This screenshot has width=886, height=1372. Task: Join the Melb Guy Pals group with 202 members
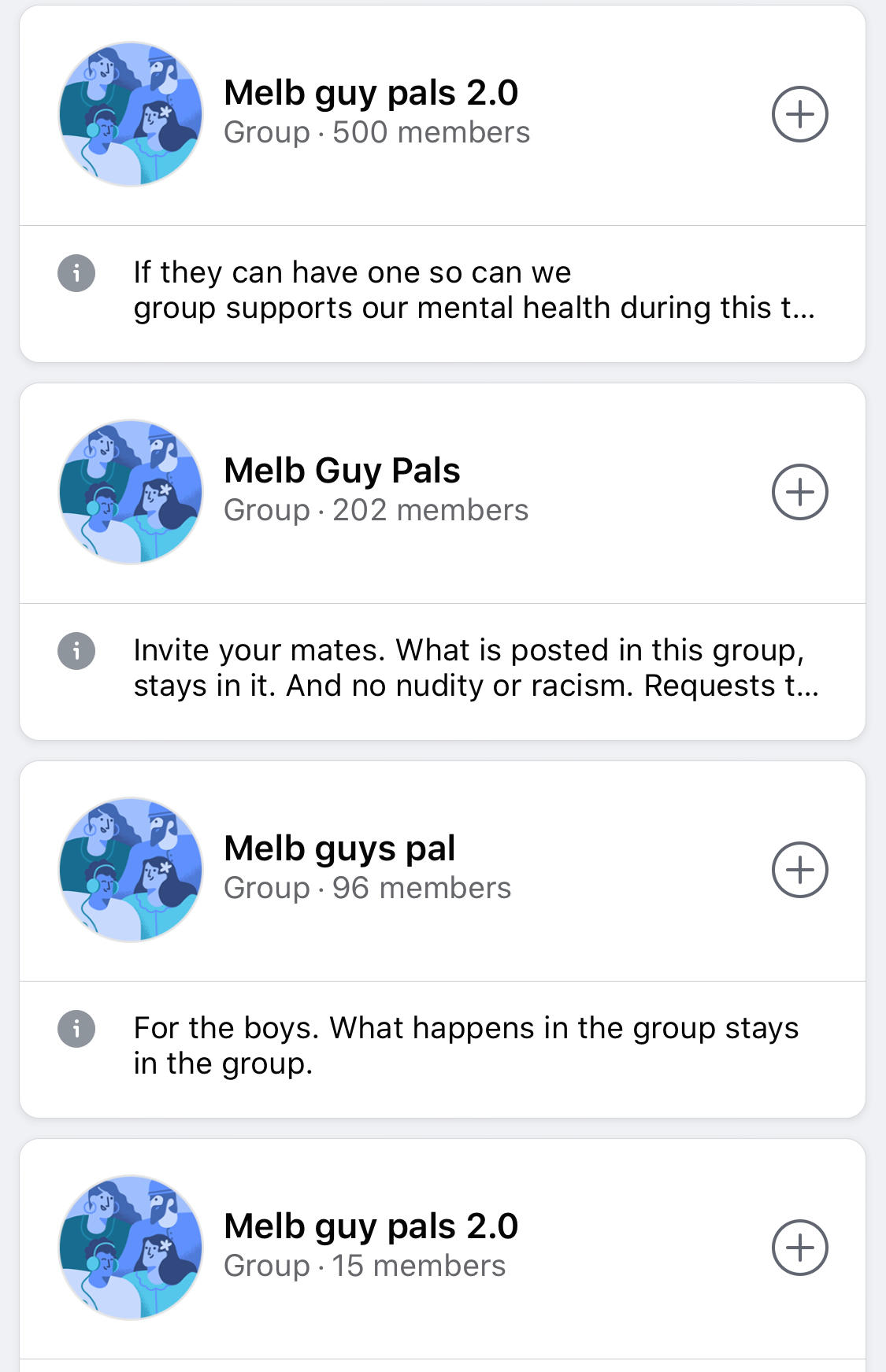799,492
